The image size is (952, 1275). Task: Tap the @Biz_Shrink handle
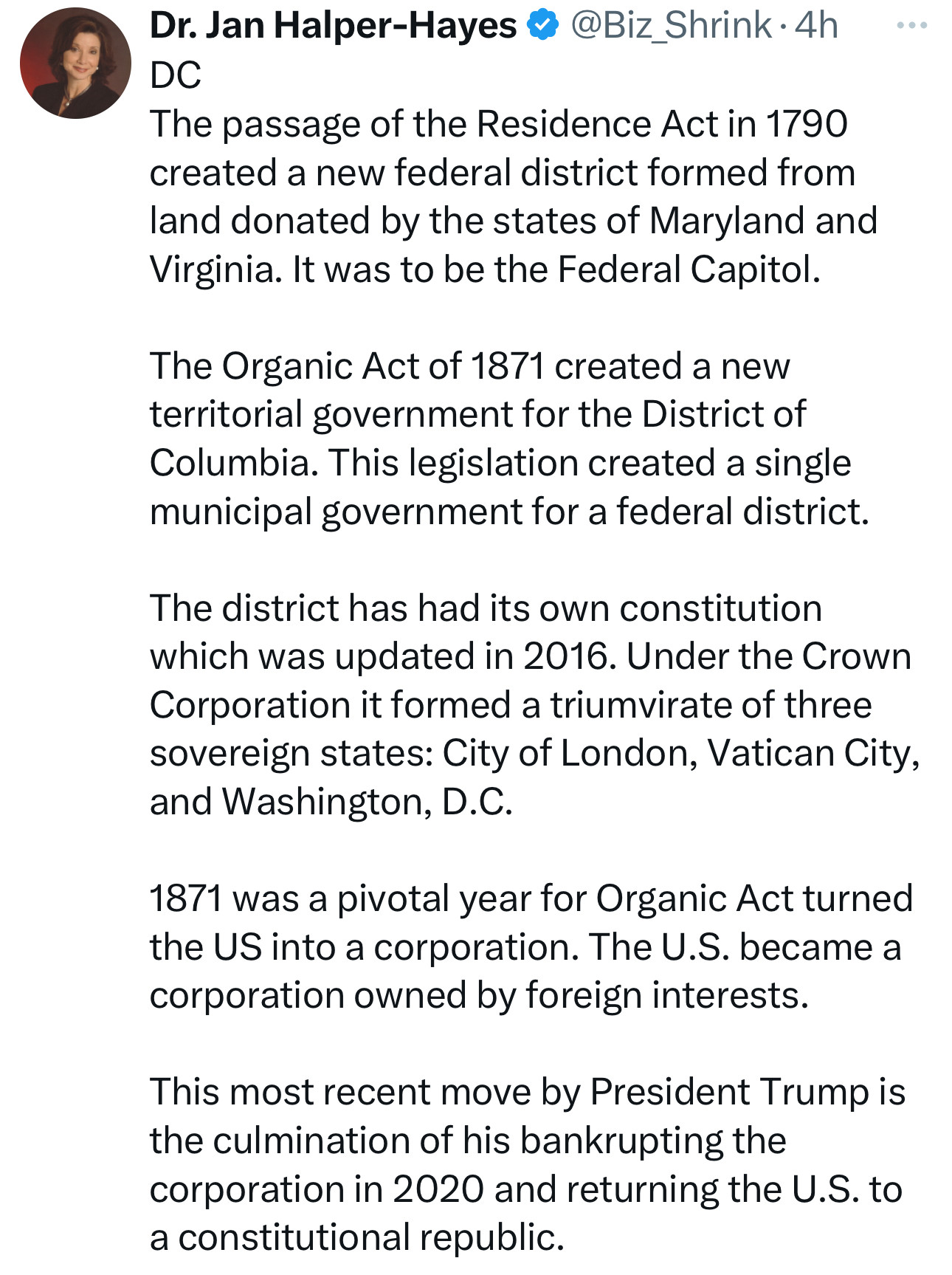[x=670, y=26]
